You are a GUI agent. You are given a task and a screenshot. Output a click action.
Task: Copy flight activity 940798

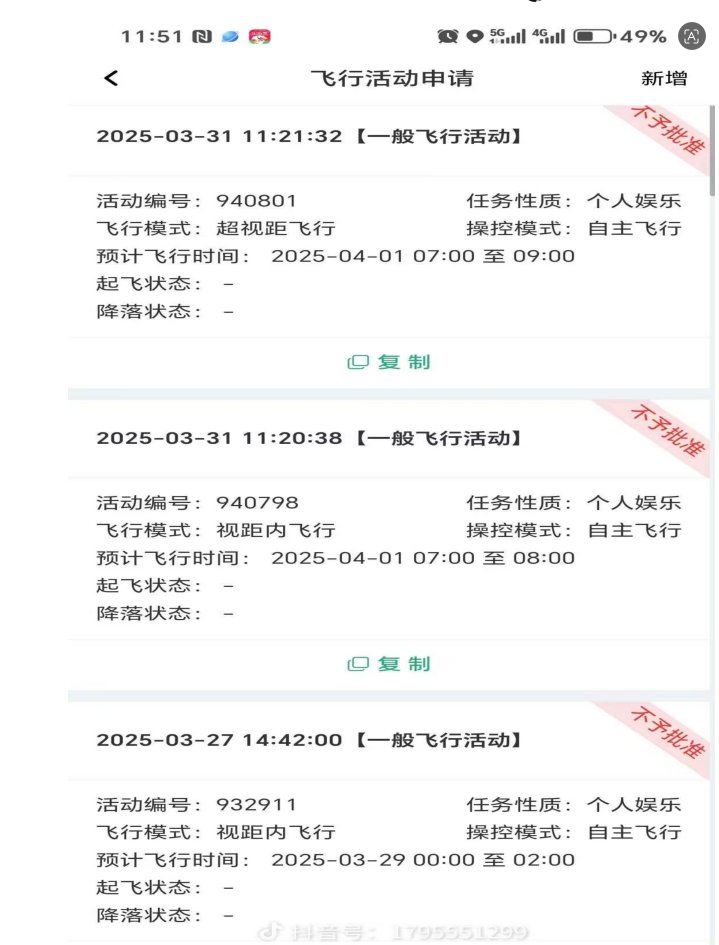pos(388,664)
